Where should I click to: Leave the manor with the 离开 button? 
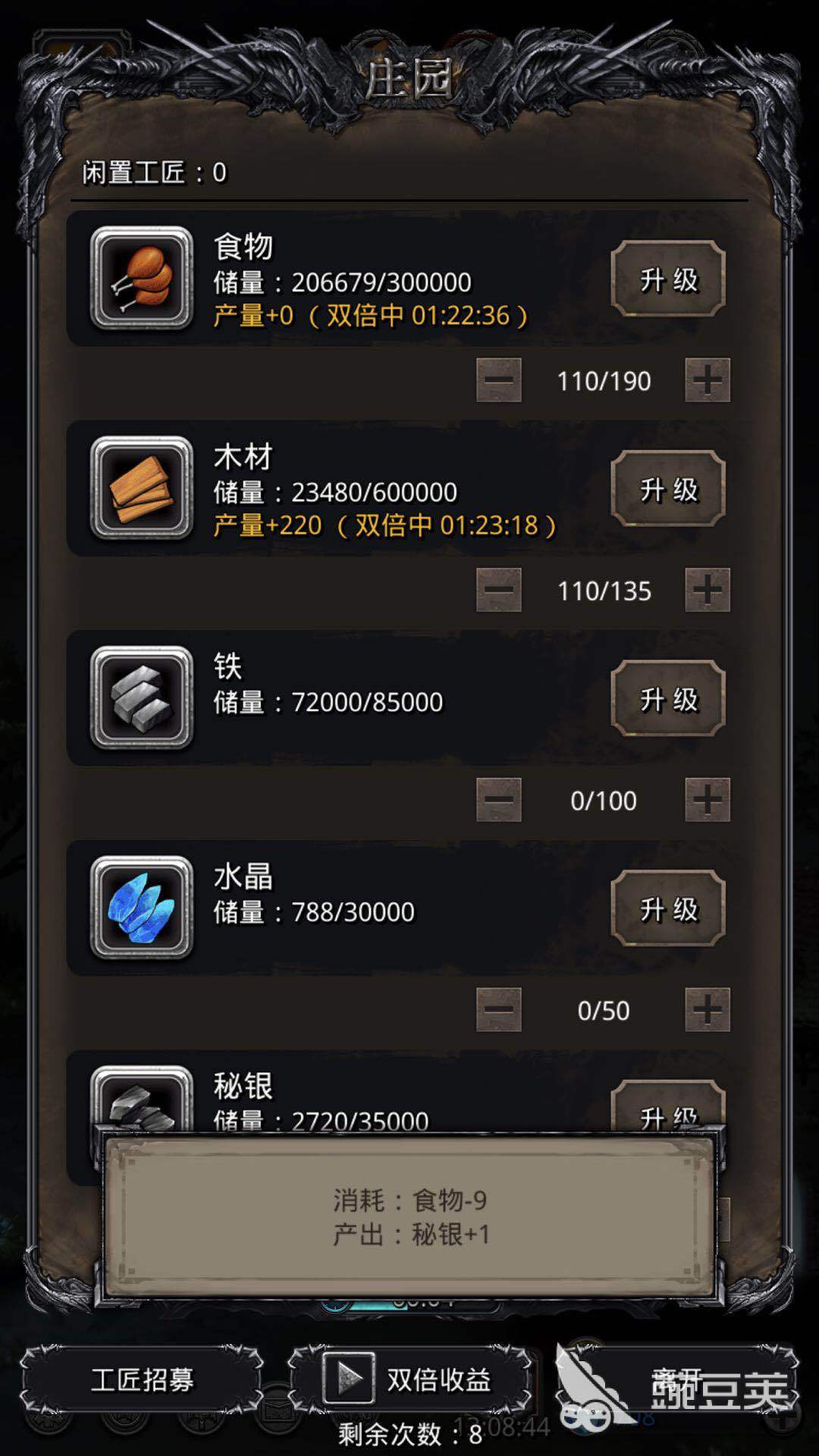pos(677,1379)
